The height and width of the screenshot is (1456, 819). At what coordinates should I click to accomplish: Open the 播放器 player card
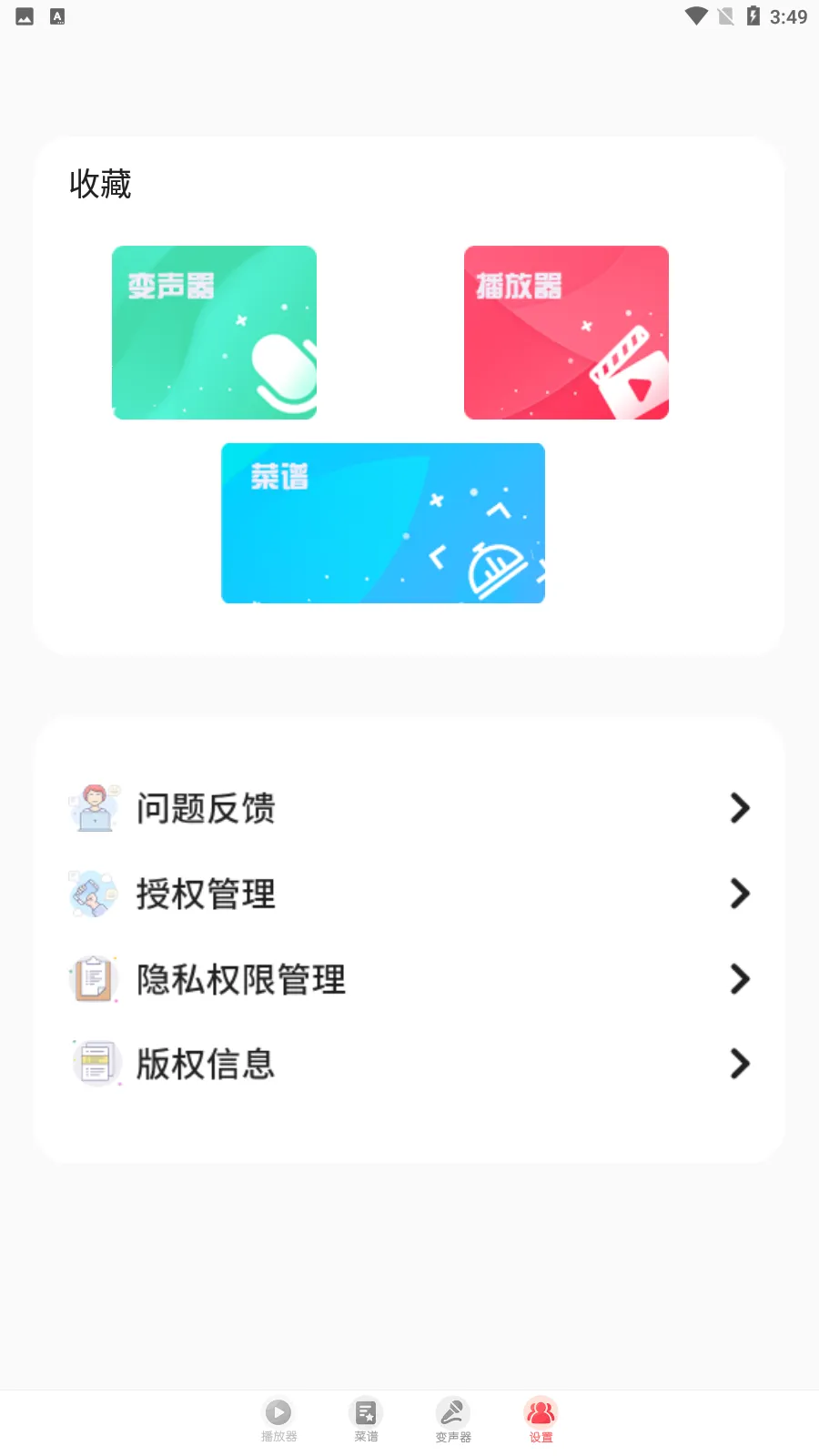click(566, 332)
